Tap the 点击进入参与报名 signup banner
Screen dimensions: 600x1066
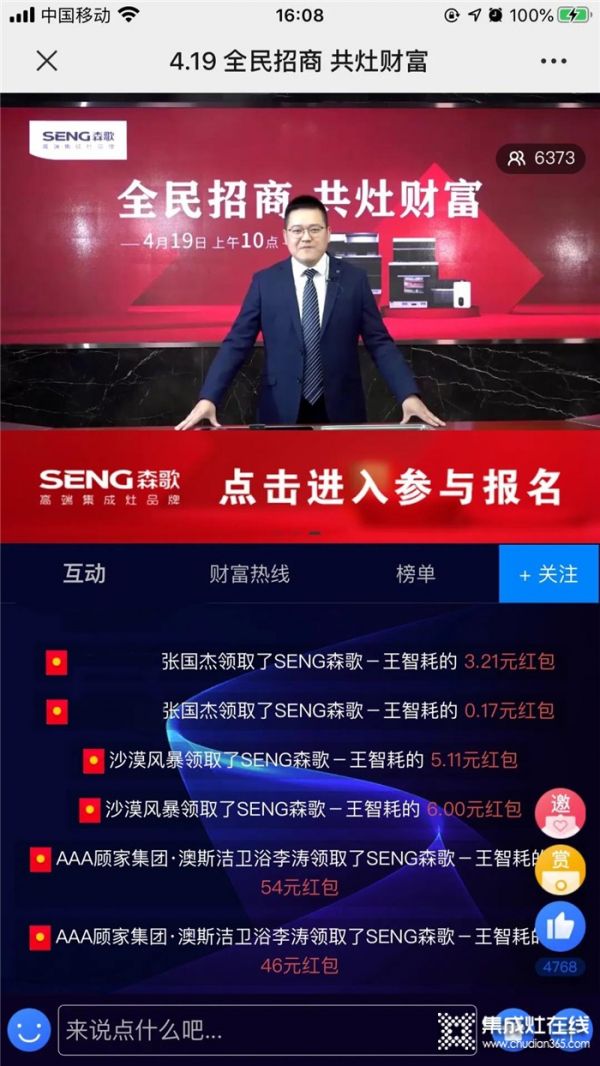pyautogui.click(x=300, y=487)
